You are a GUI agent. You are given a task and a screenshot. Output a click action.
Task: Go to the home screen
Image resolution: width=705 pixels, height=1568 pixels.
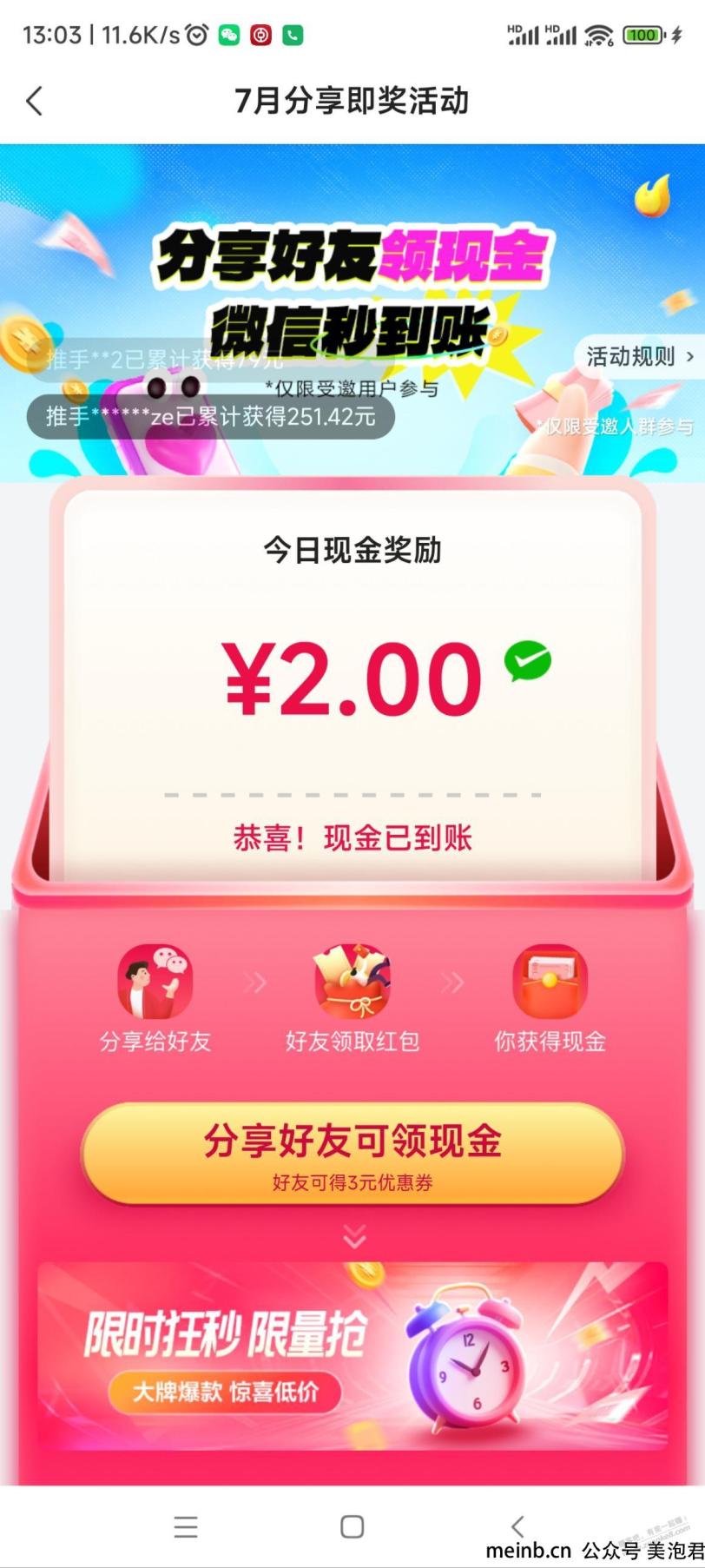coord(352,1526)
